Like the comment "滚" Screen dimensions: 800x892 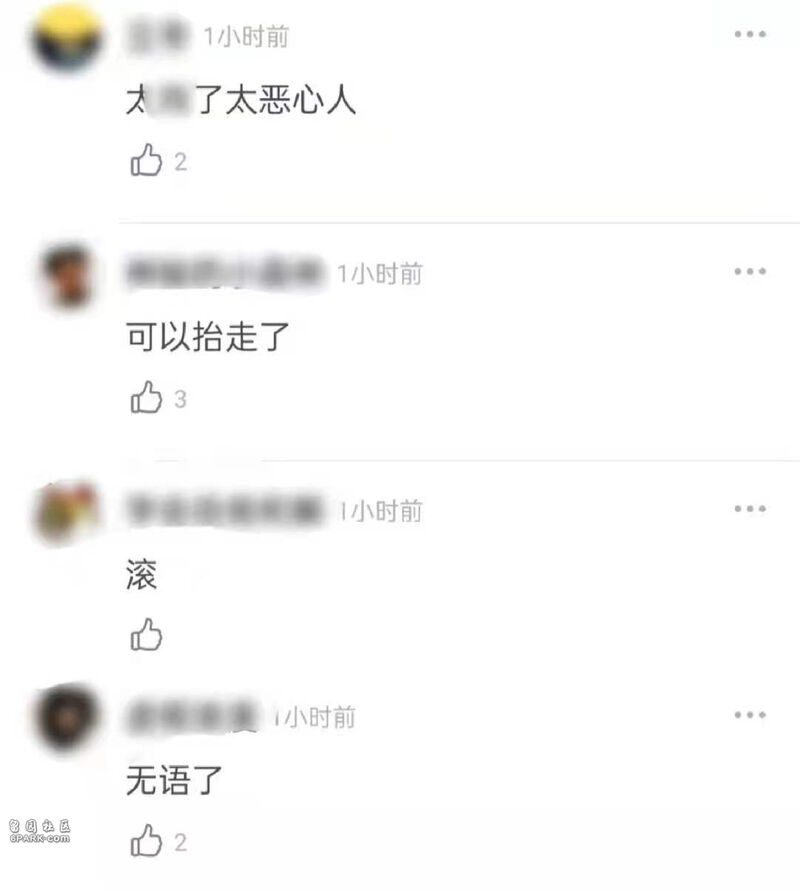[x=147, y=634]
